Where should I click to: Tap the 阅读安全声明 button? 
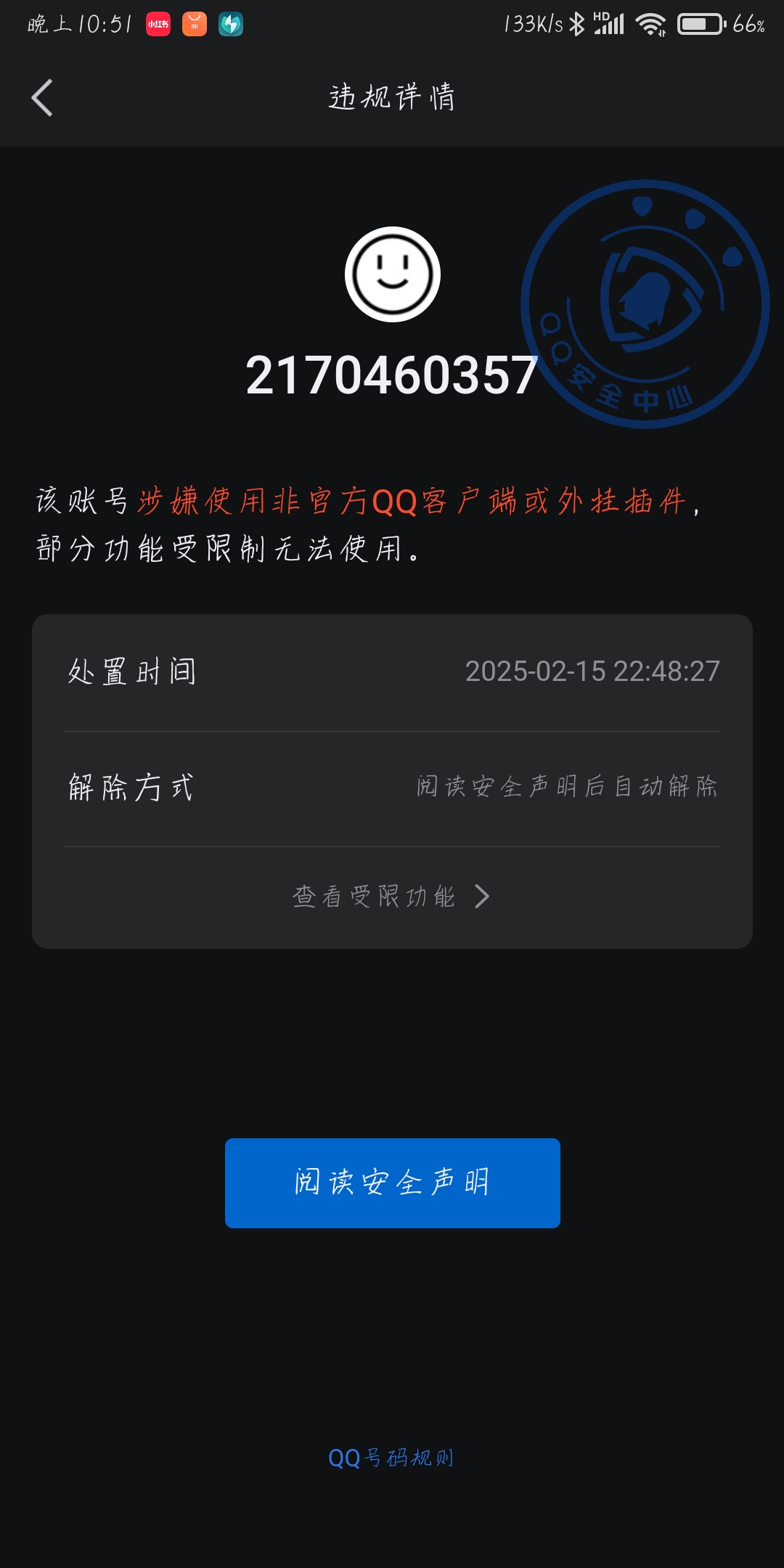pyautogui.click(x=392, y=1183)
